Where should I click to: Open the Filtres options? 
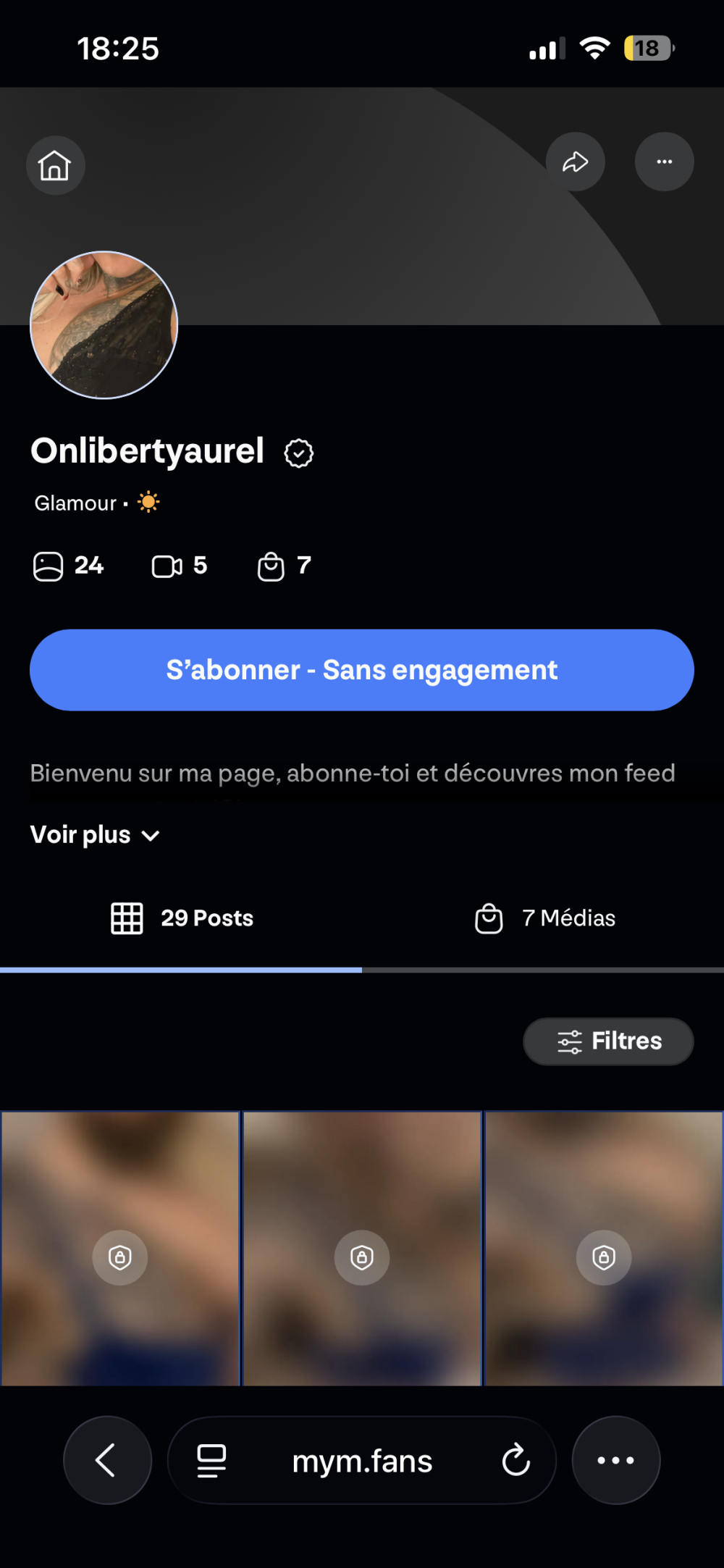tap(608, 1041)
